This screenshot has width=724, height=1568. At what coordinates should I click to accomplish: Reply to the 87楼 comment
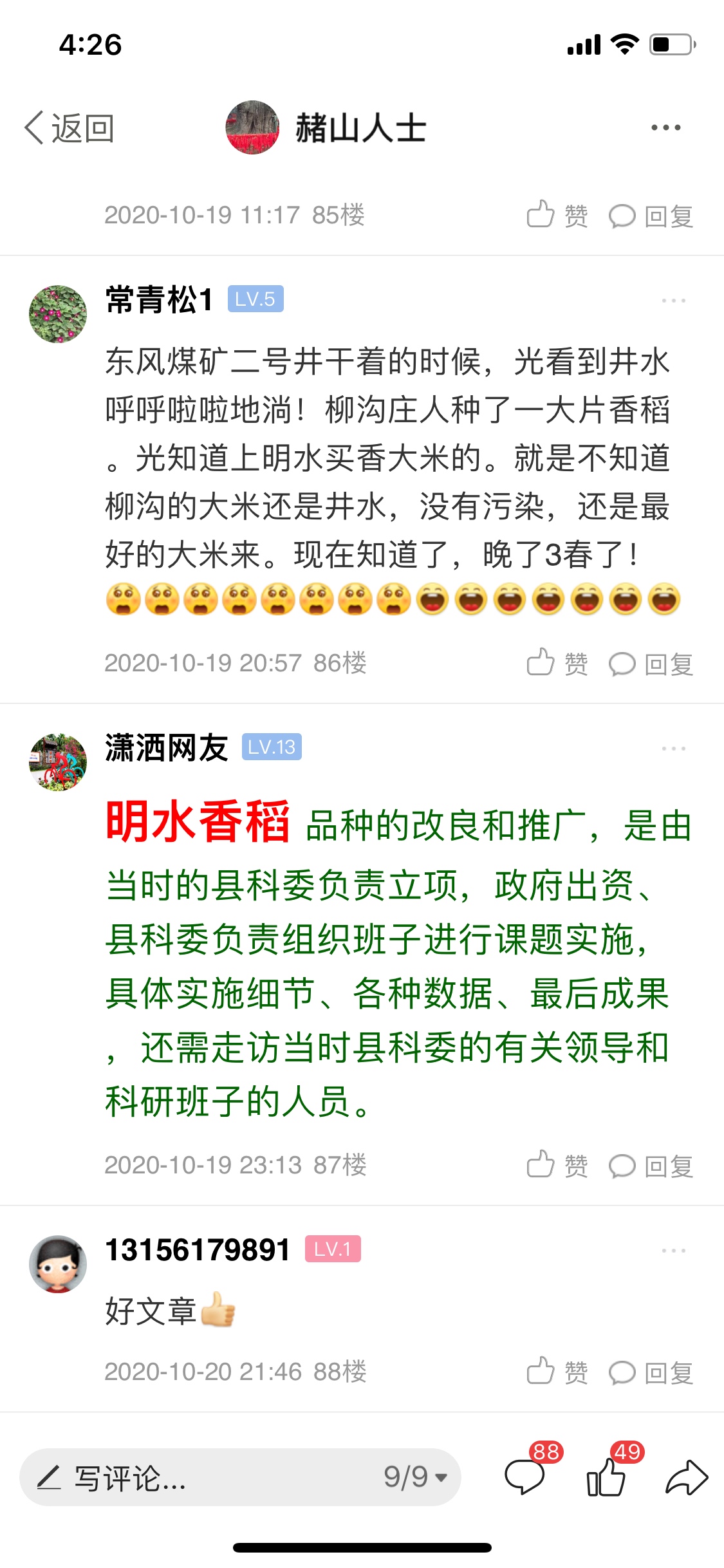click(x=651, y=1166)
